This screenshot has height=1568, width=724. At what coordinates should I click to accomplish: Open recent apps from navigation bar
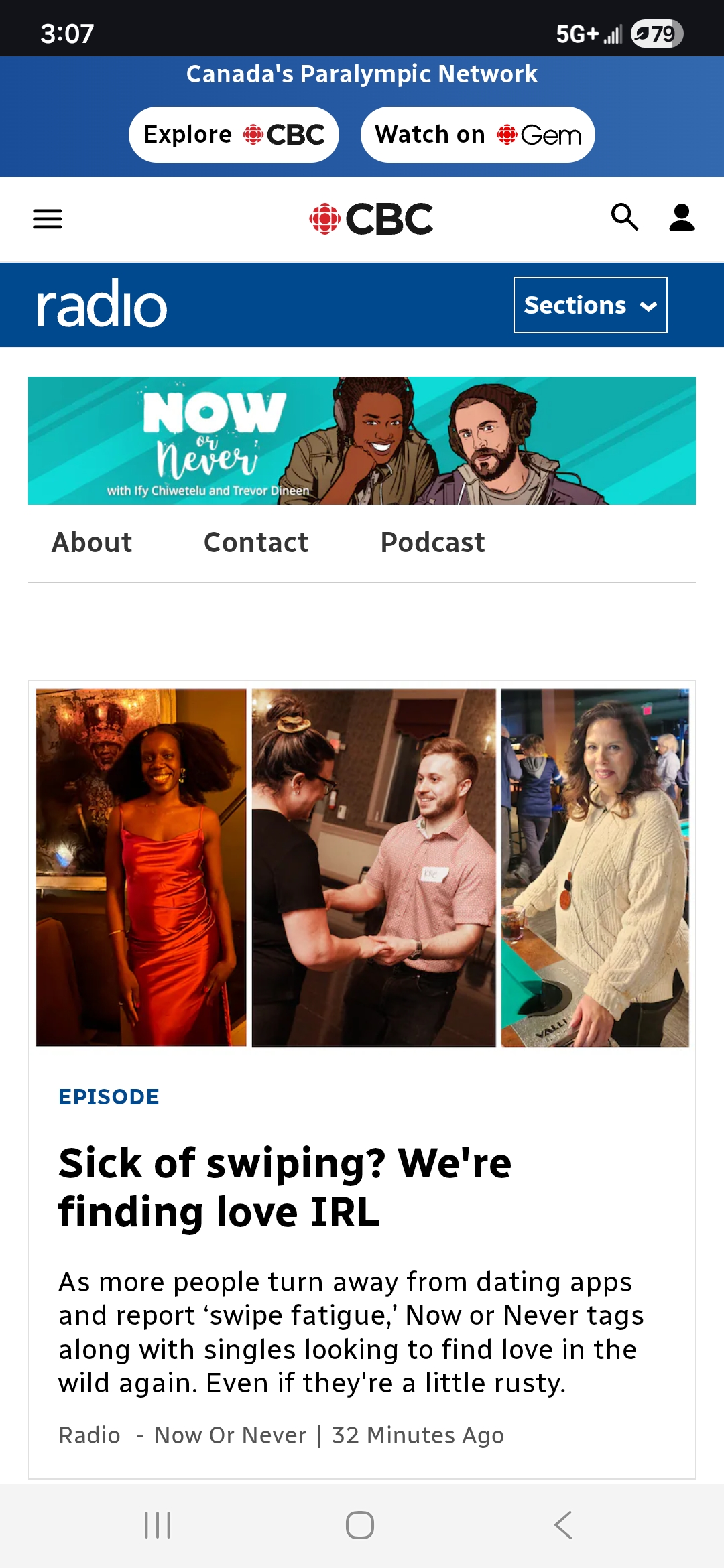(158, 1525)
